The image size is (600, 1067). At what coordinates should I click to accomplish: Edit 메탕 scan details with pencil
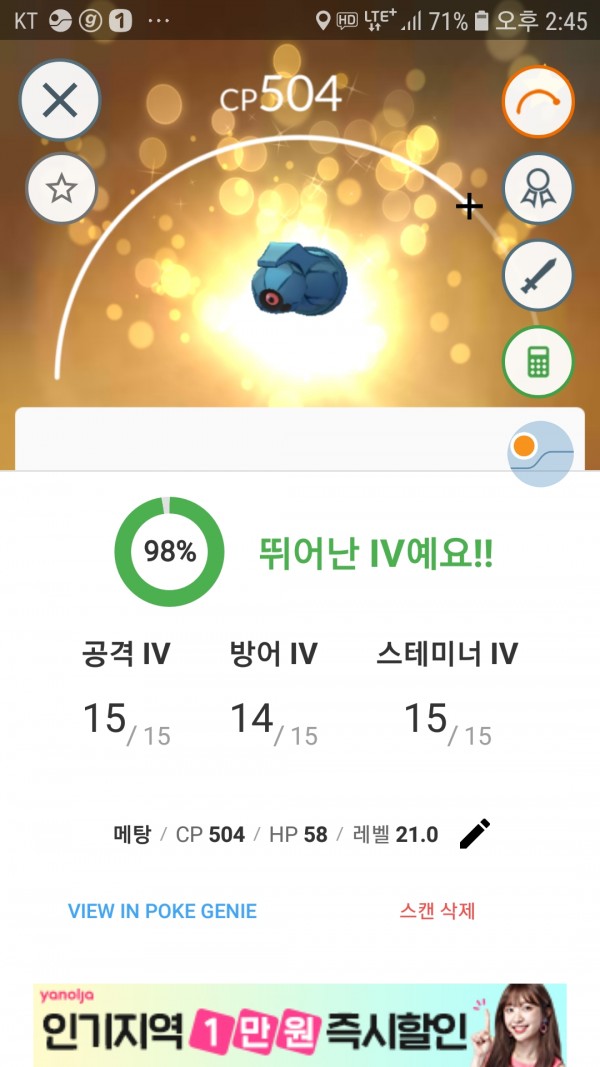(474, 834)
